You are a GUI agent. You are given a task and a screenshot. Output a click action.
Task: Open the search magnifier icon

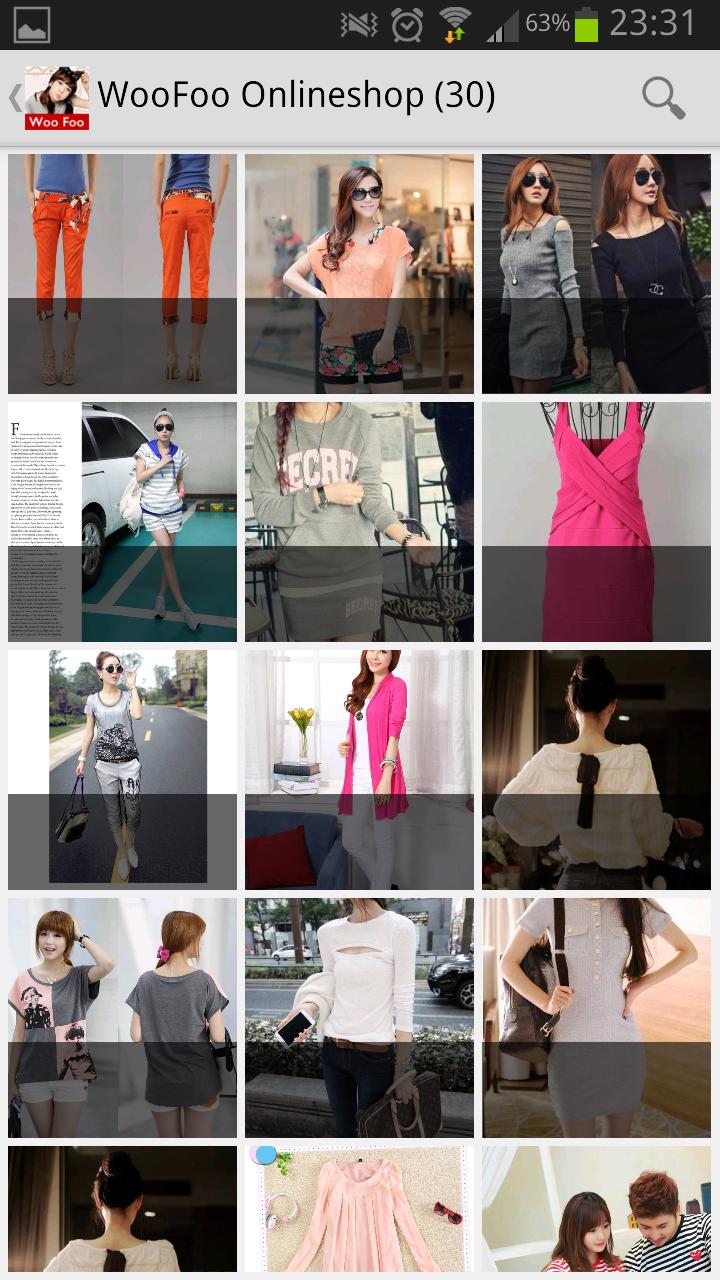click(663, 97)
